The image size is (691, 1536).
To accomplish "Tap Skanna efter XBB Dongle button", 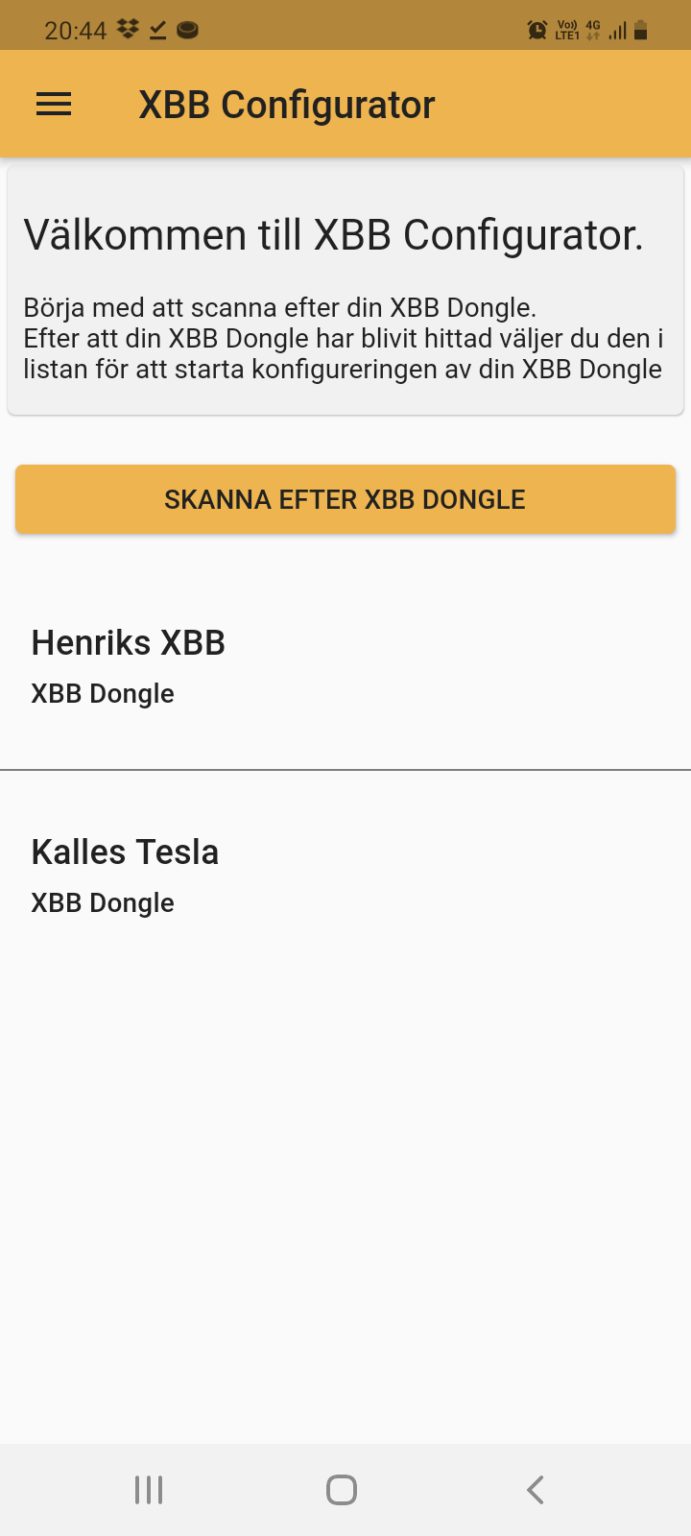I will [345, 499].
